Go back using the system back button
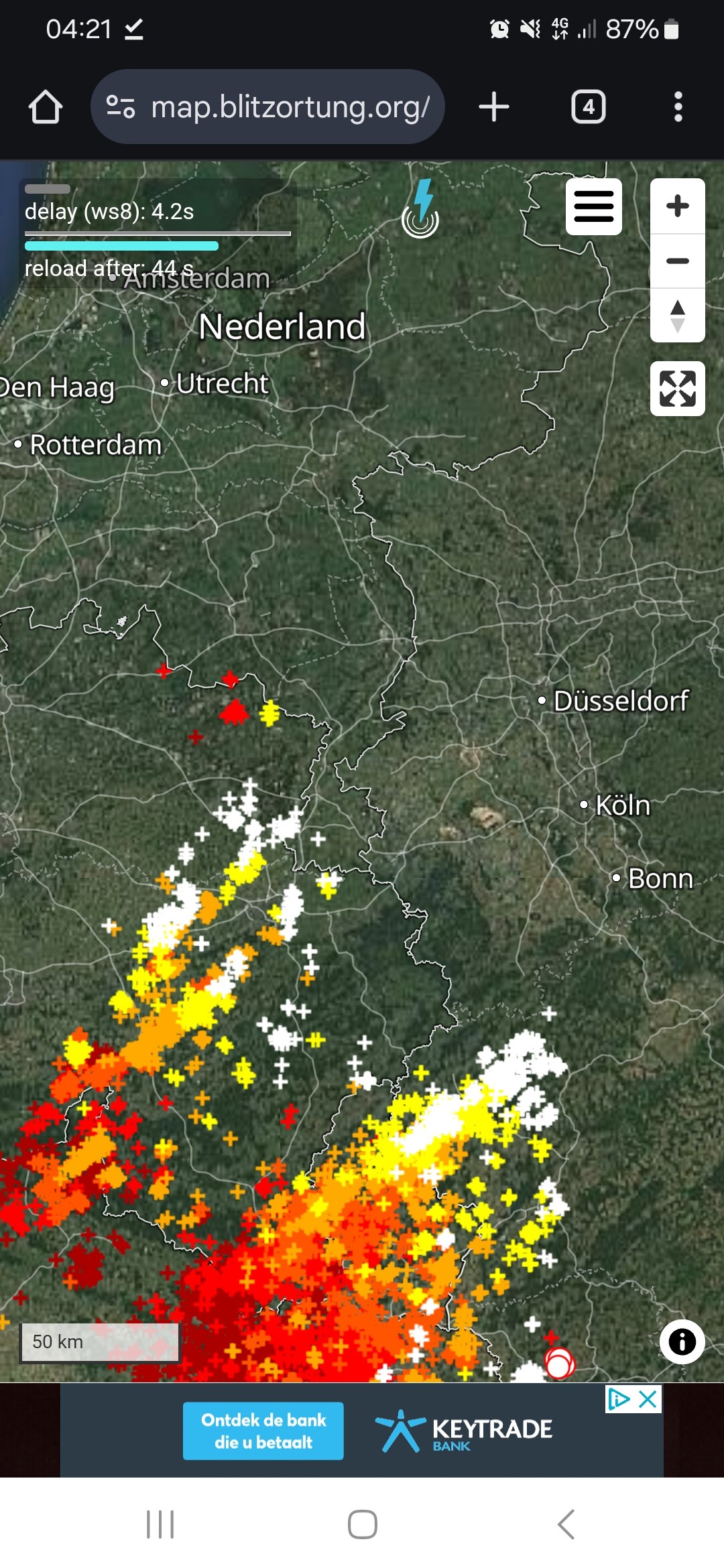 click(566, 1524)
